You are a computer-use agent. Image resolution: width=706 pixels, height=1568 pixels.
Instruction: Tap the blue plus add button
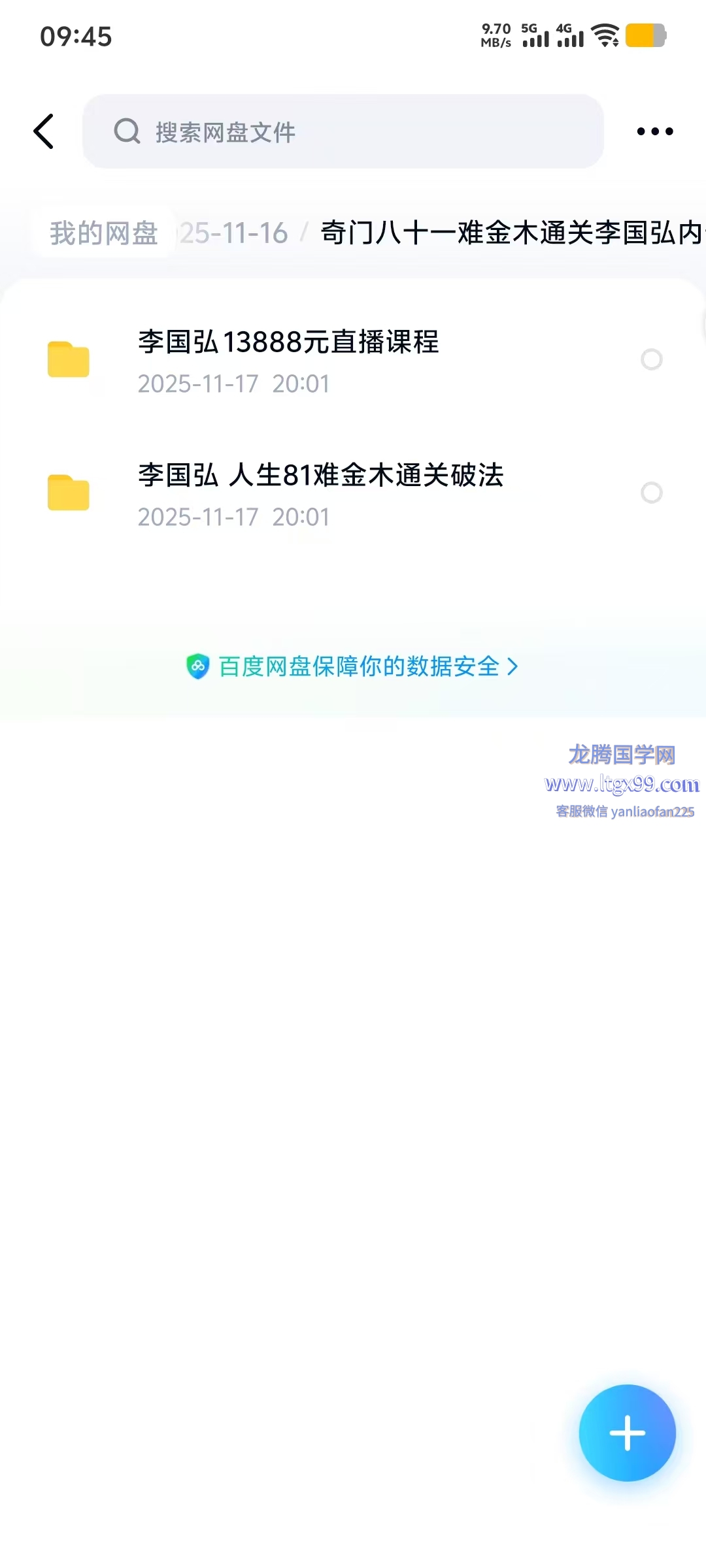pyautogui.click(x=627, y=1433)
